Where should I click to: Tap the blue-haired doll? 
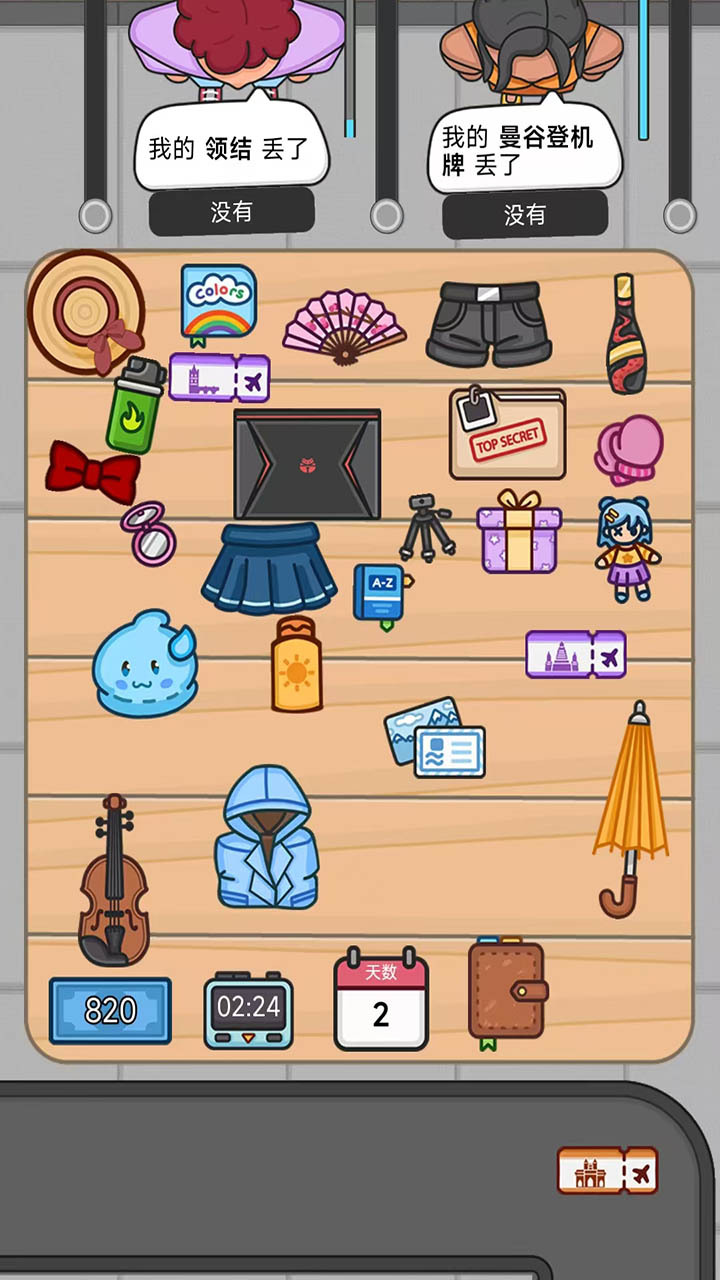point(625,549)
